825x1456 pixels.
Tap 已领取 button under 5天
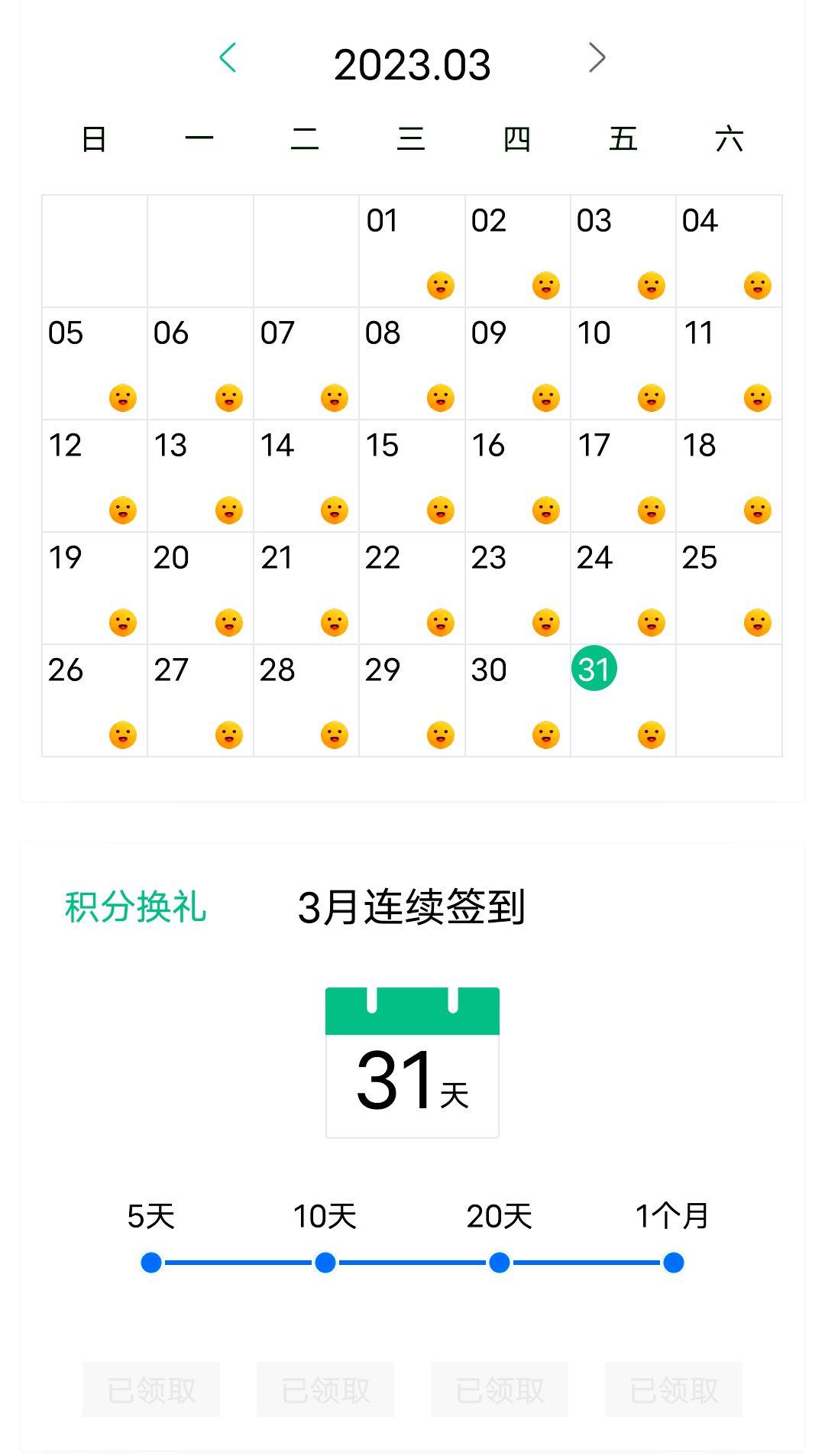[151, 1390]
